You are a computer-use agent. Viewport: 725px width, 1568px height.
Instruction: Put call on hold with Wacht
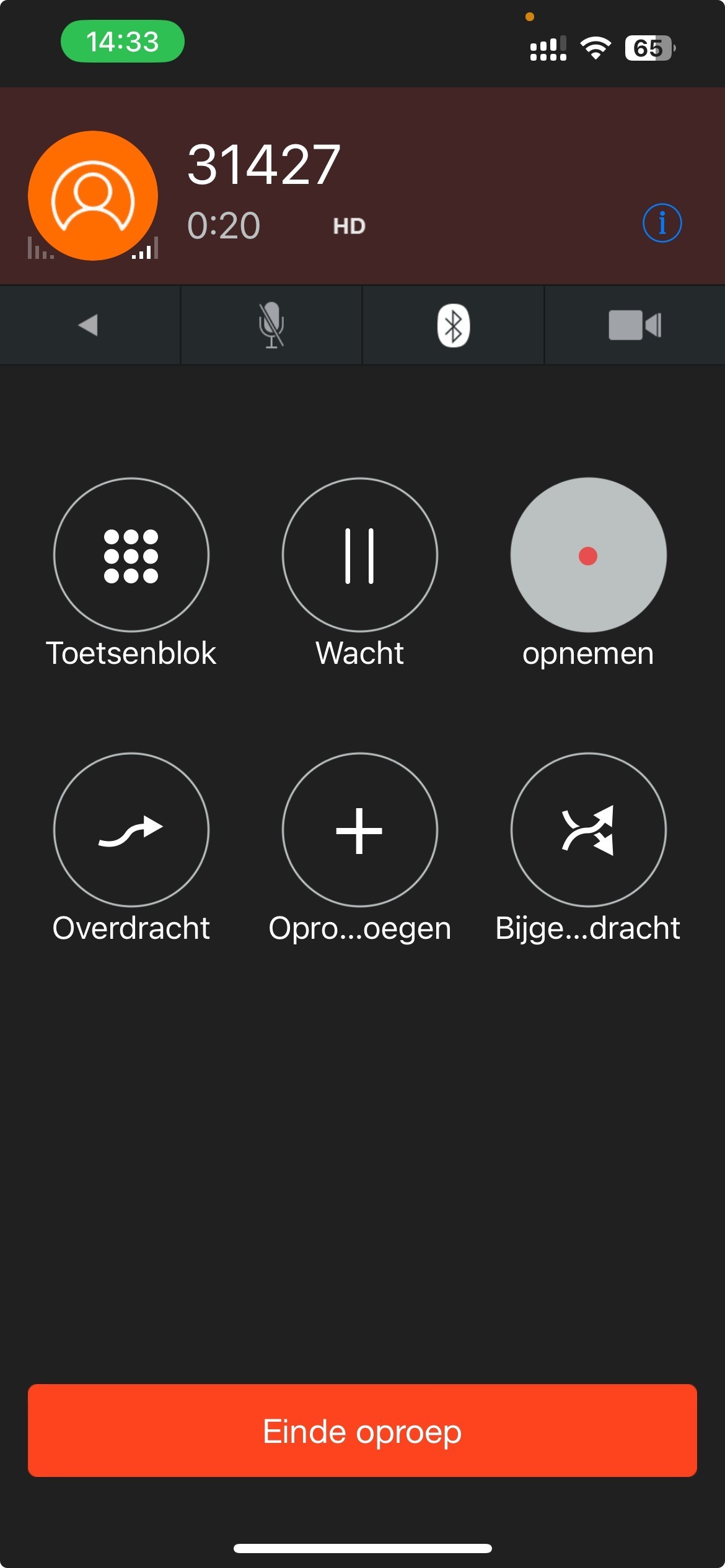click(359, 555)
